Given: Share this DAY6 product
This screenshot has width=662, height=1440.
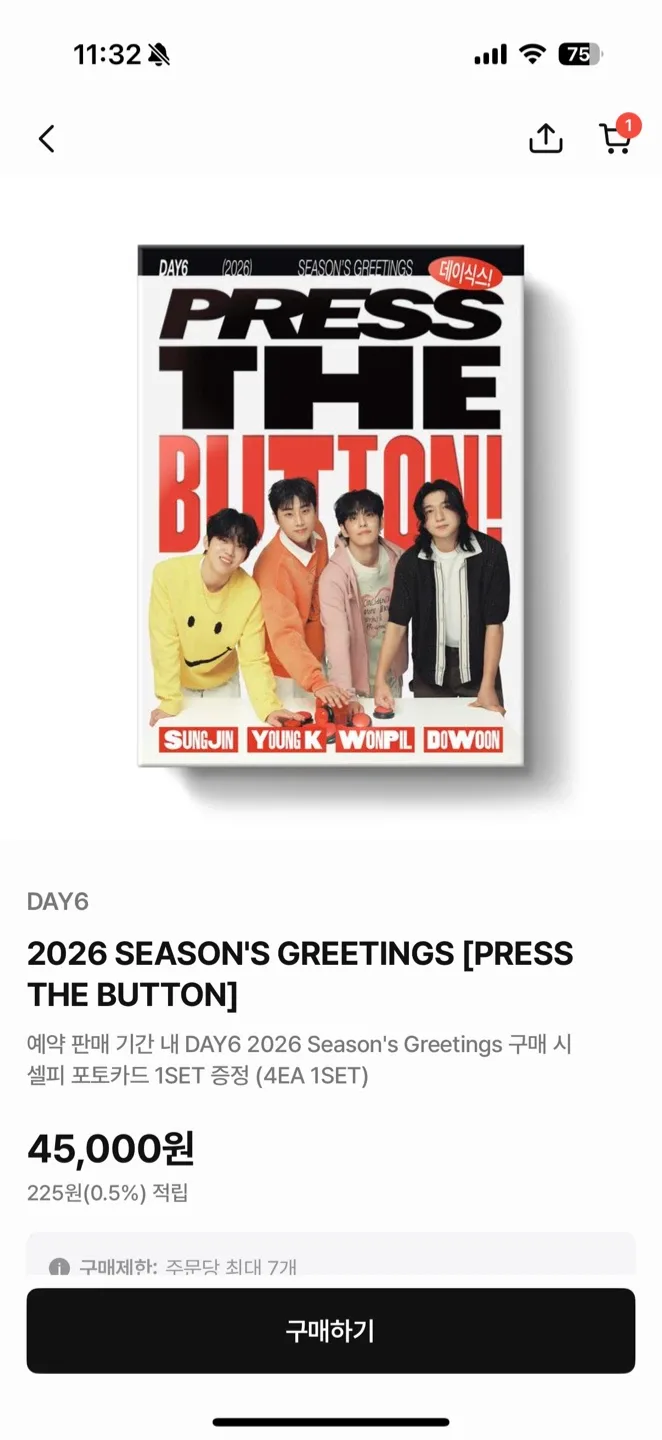Looking at the screenshot, I should click(x=545, y=139).
